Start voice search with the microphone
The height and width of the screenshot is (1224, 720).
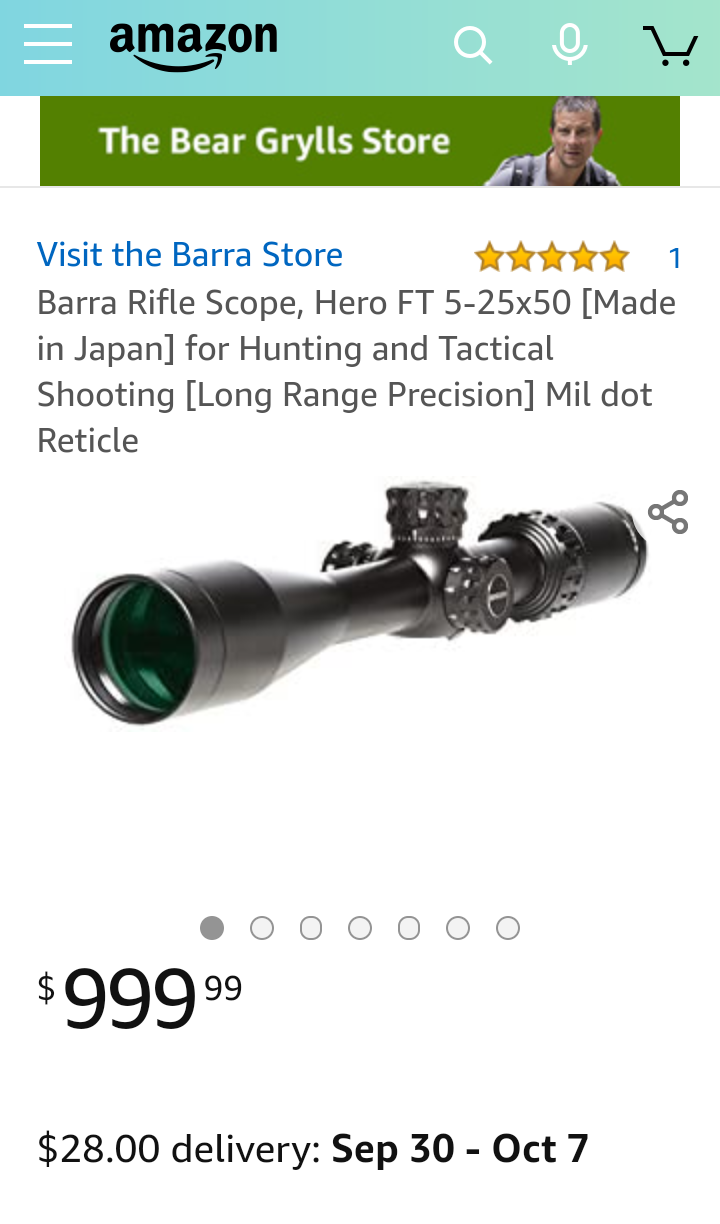569,45
